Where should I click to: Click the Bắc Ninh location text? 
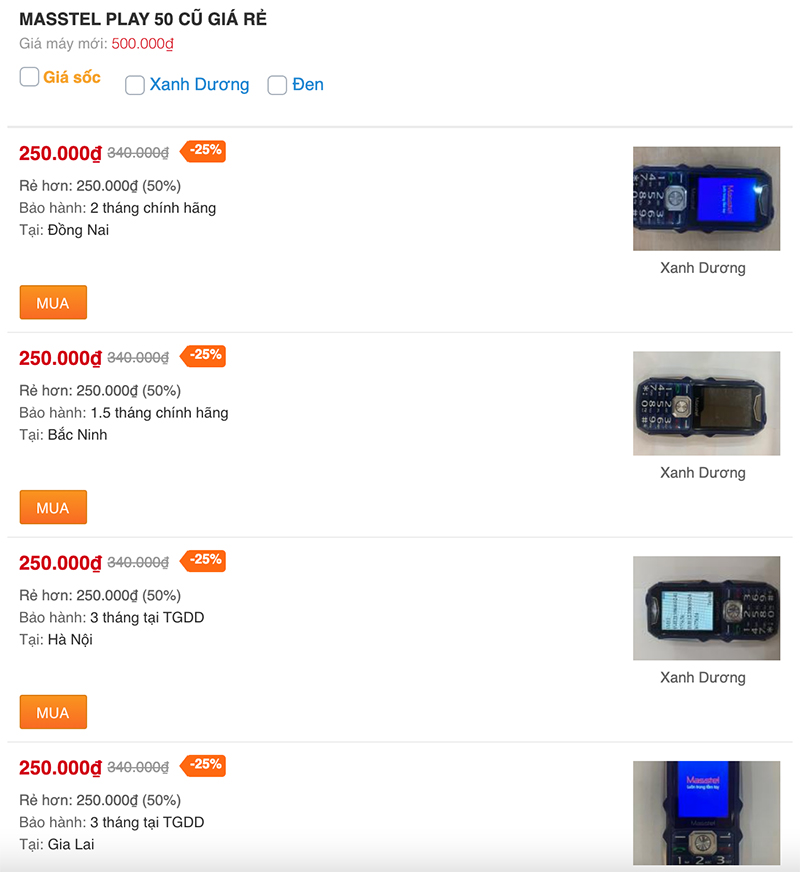tap(74, 435)
